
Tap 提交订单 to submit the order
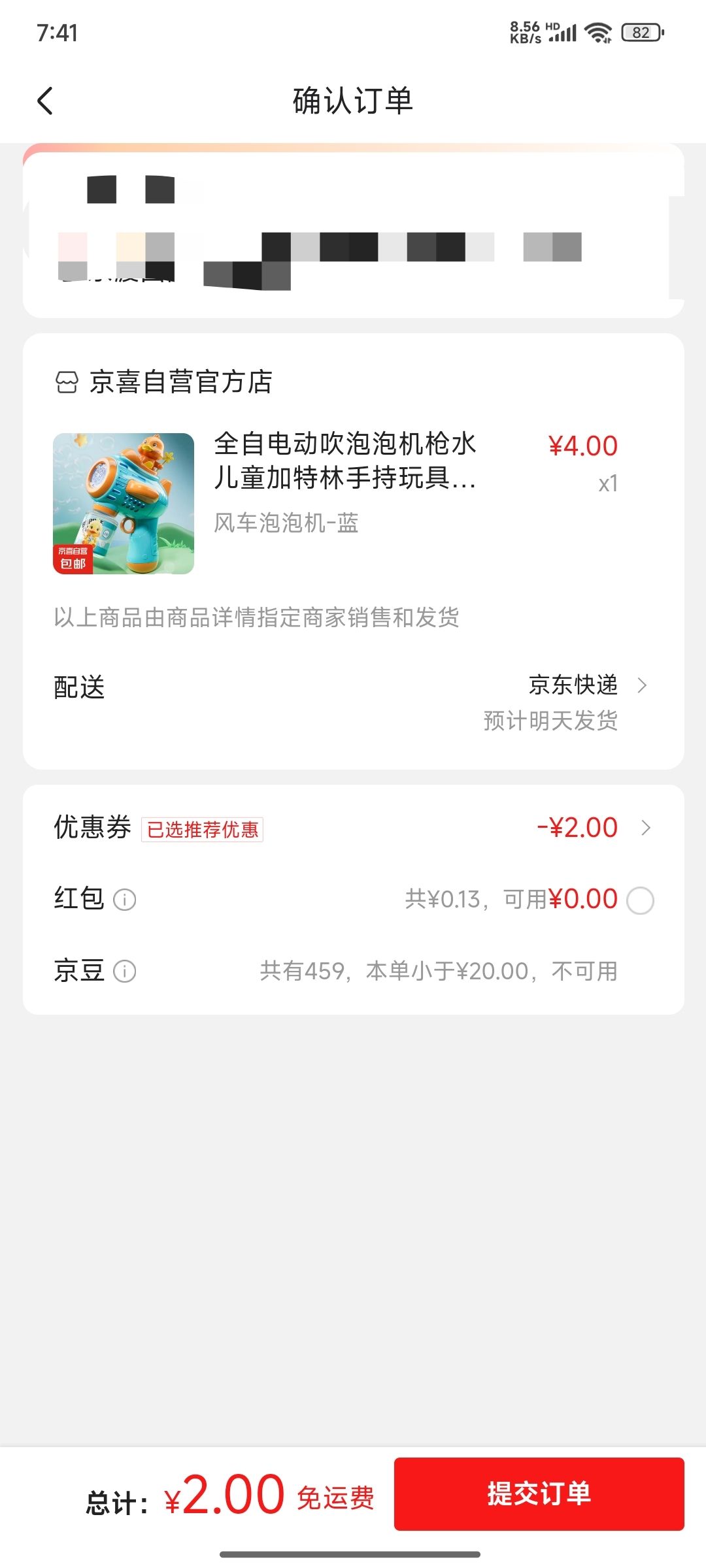pos(539,1494)
